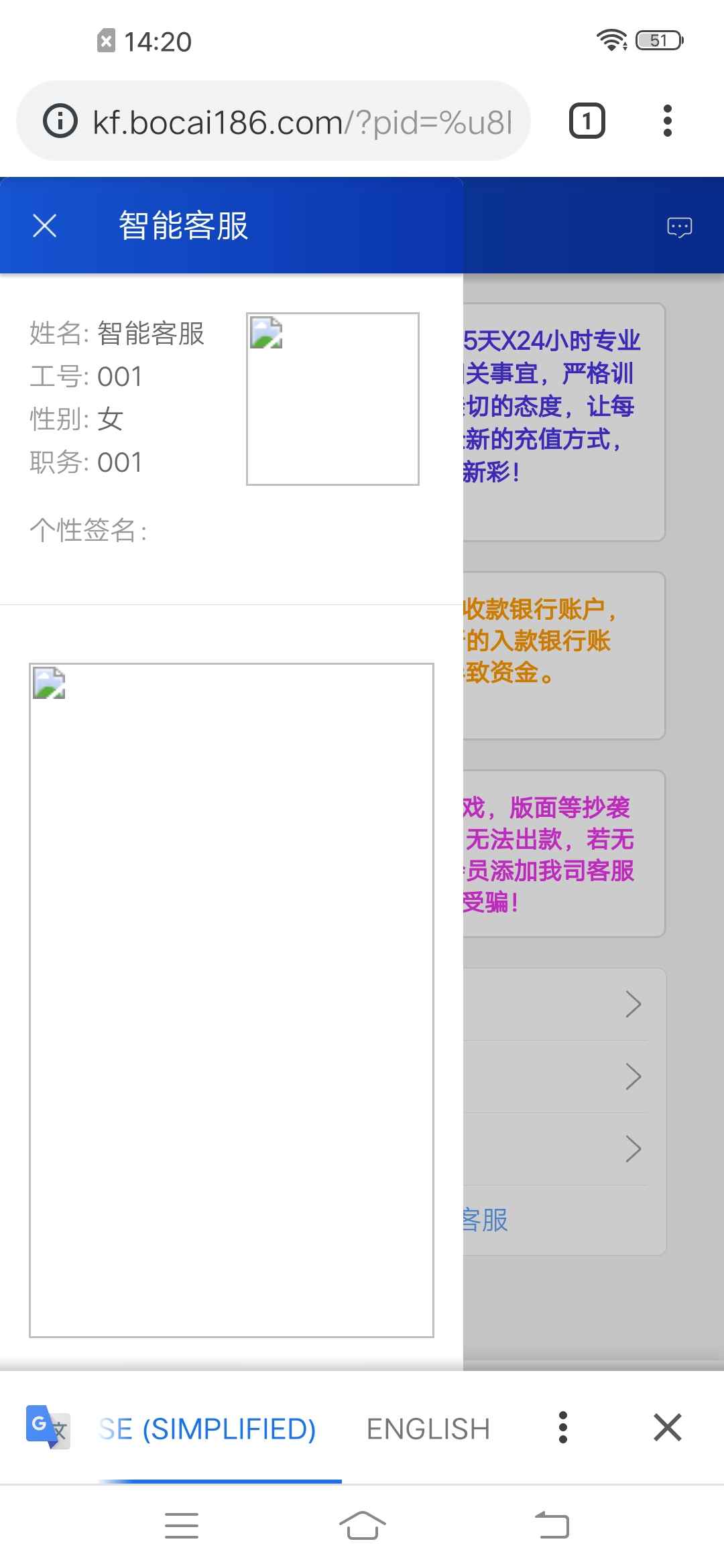The image size is (724, 1568).
Task: Open the browser overflow menu
Action: point(667,121)
